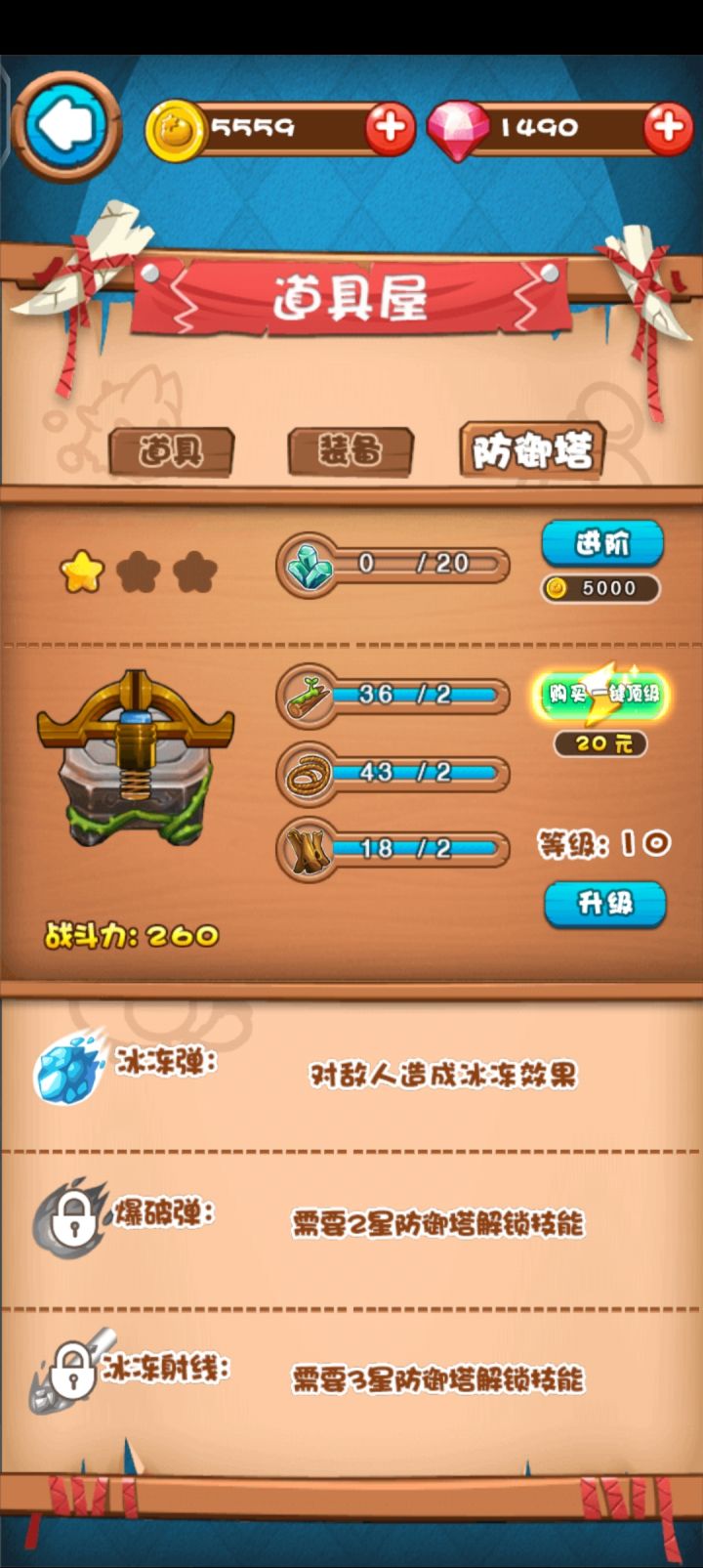Switch to the 装备 tab
Screen dimensions: 703x1568
pos(350,449)
